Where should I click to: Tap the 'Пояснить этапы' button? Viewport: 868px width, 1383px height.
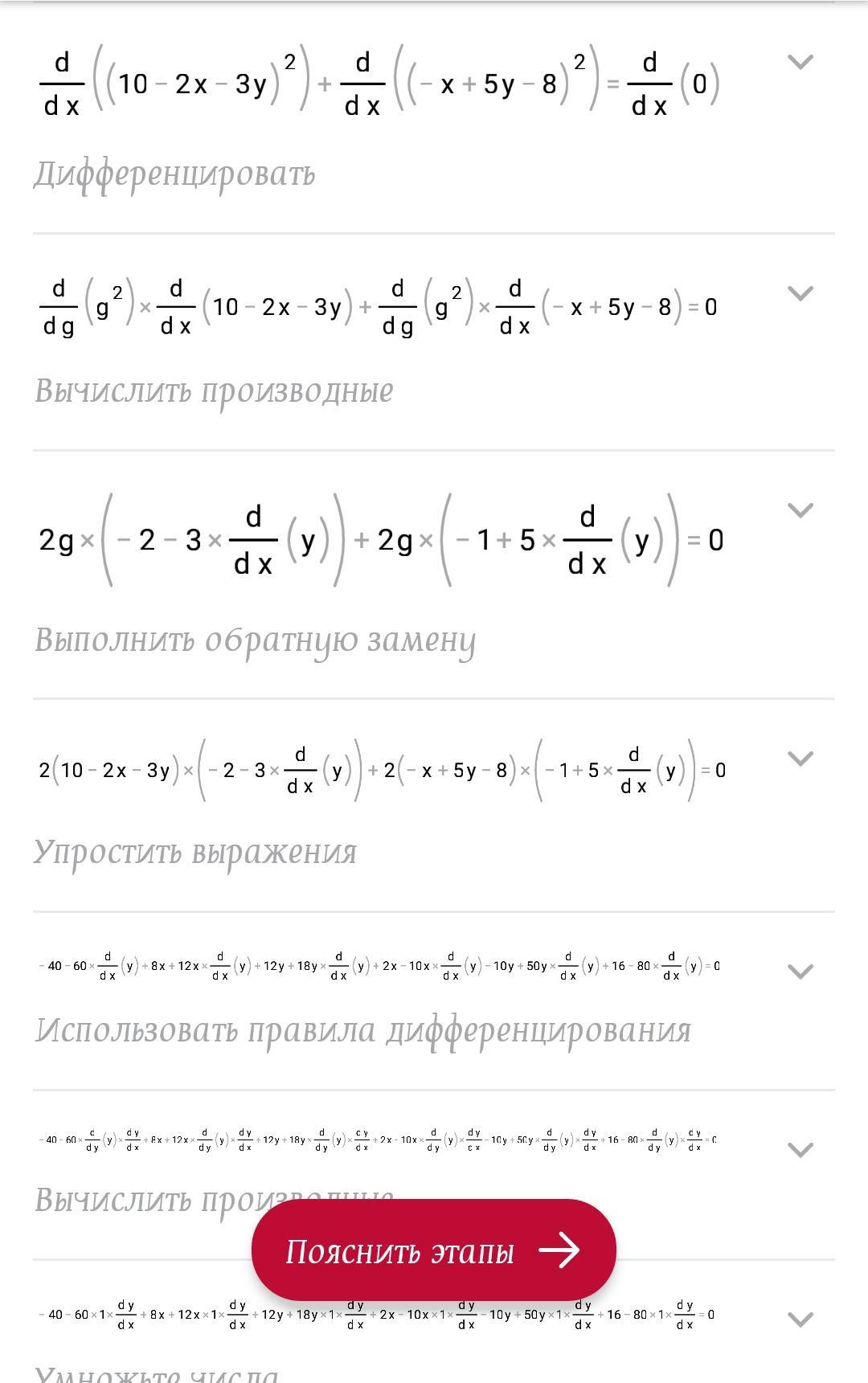[x=433, y=1250]
